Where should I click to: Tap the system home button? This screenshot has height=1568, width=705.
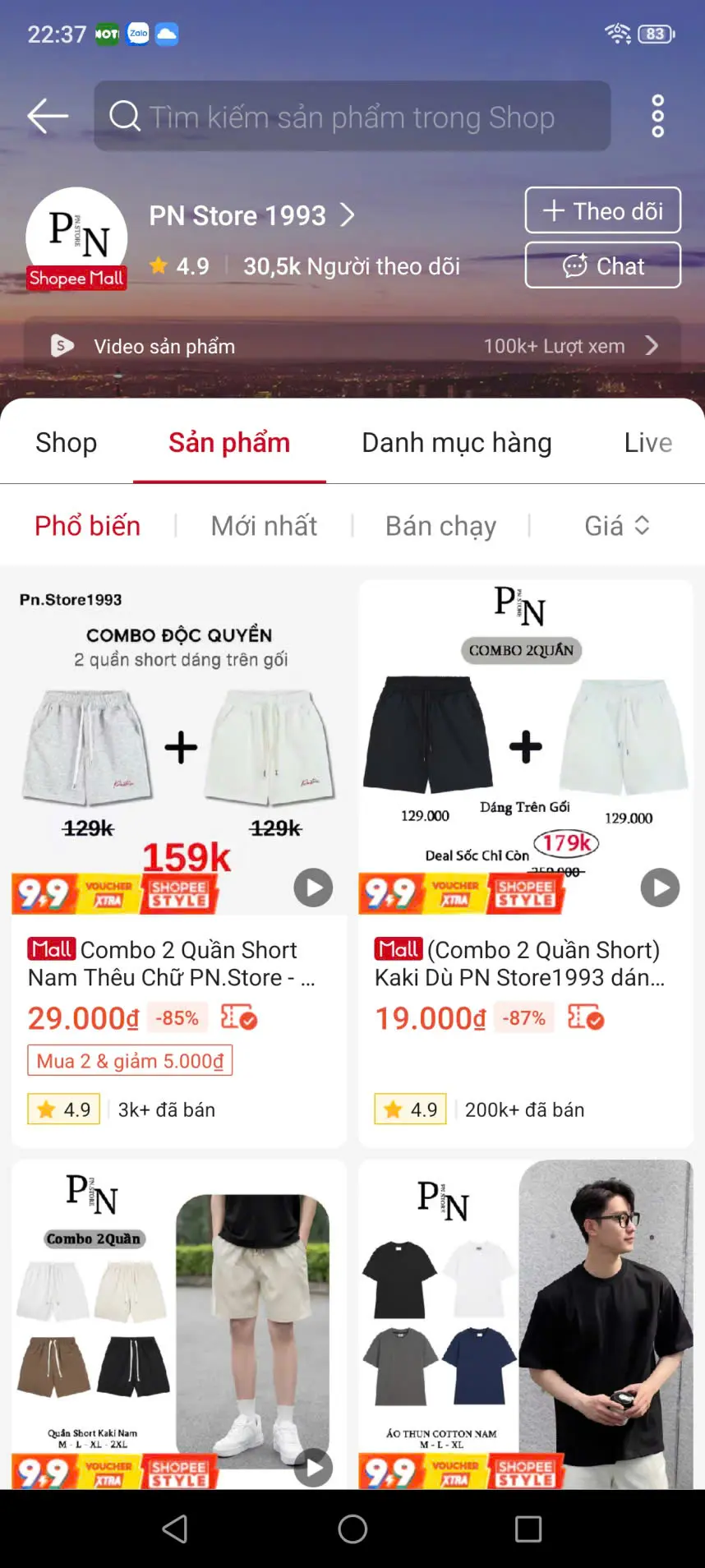352,1529
